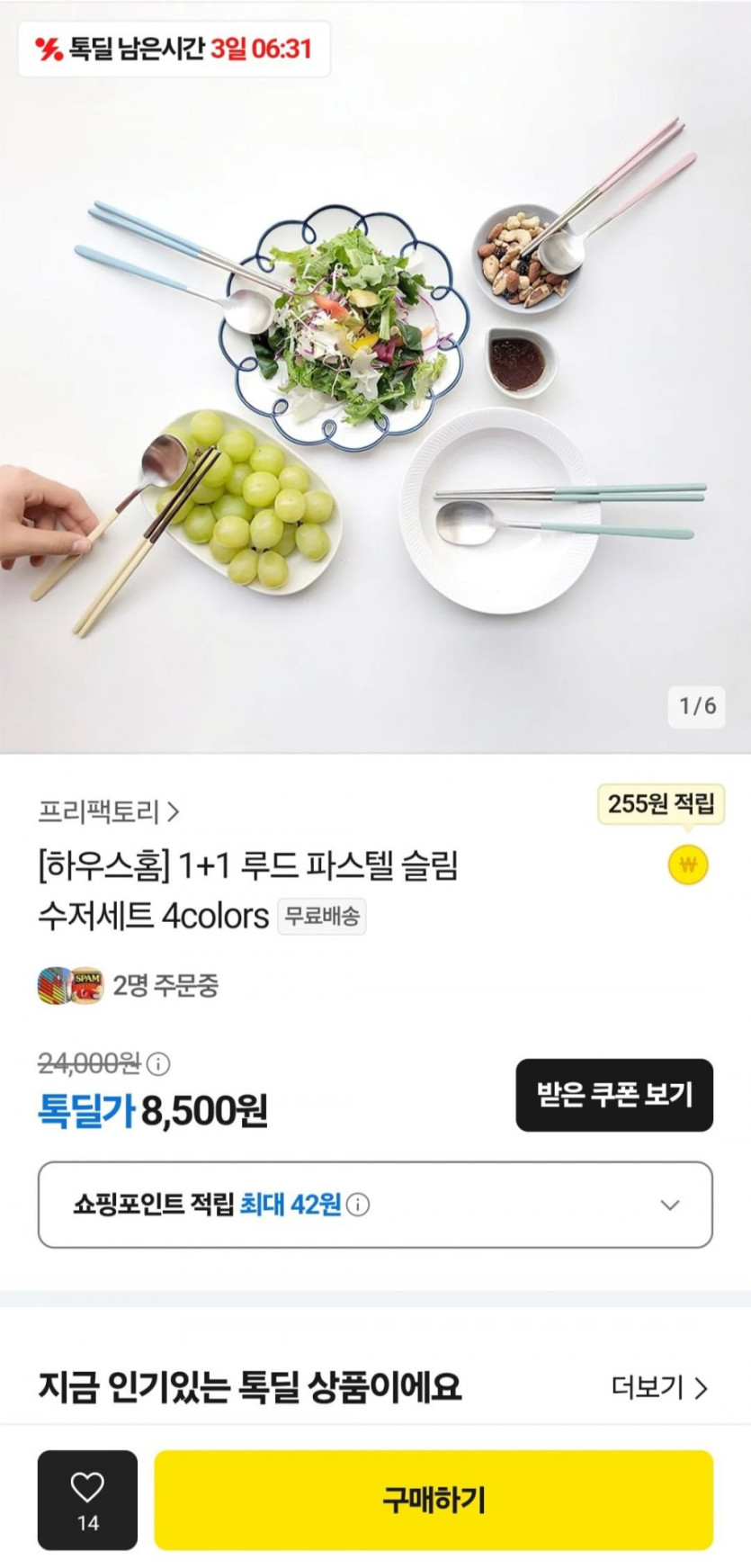Viewport: 751px width, 1568px height.
Task: Tap the 구매하기 purchase button
Action: pos(434,1500)
